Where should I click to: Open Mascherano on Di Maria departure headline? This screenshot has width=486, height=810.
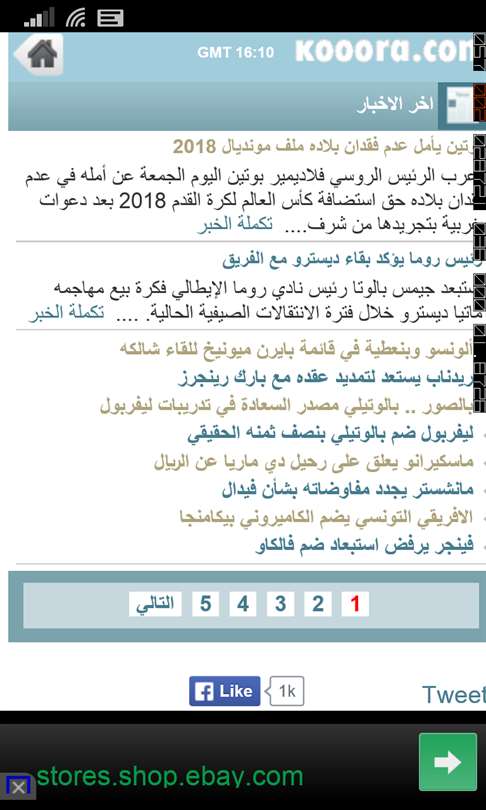point(313,461)
